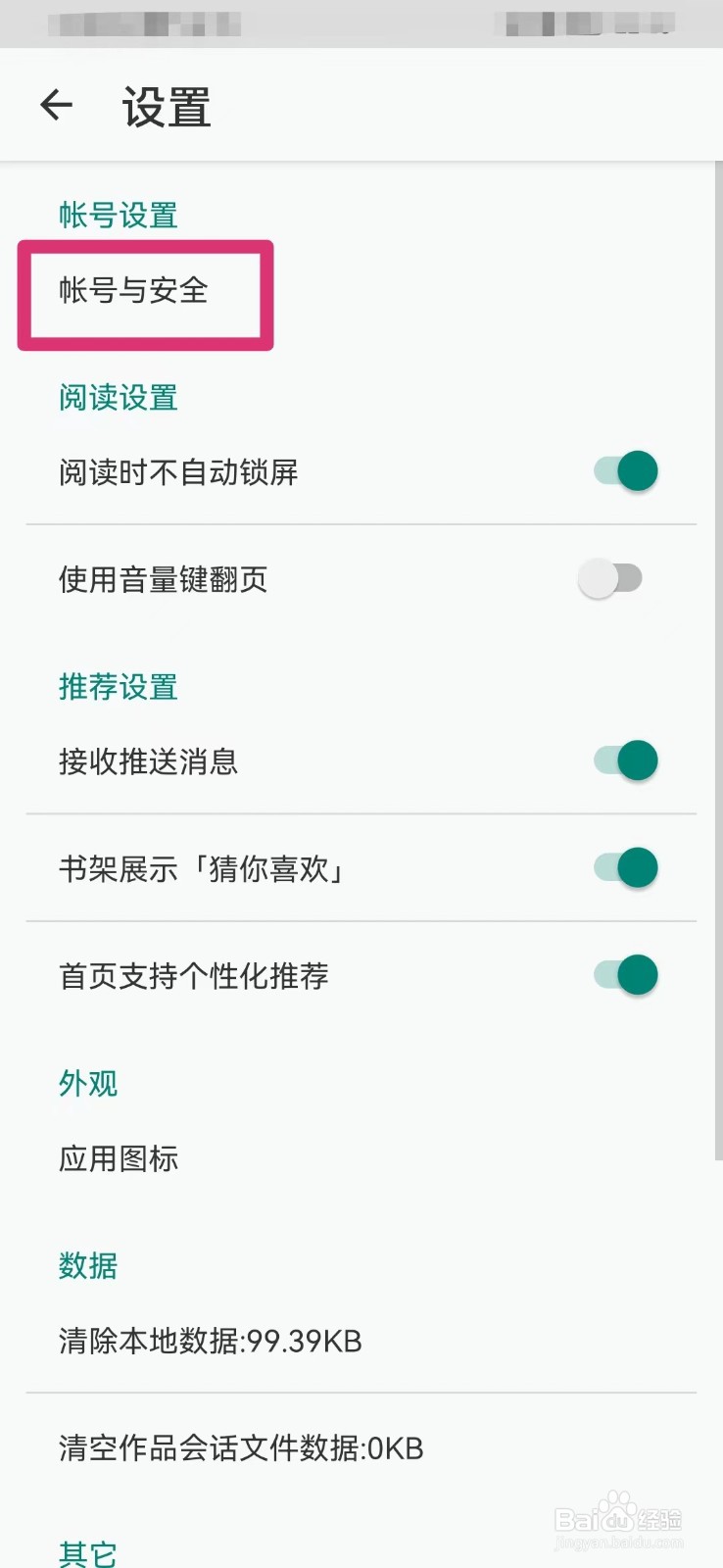723x1568 pixels.
Task: Toggle 书架展示「猜你喜欢」 off
Action: coord(626,867)
